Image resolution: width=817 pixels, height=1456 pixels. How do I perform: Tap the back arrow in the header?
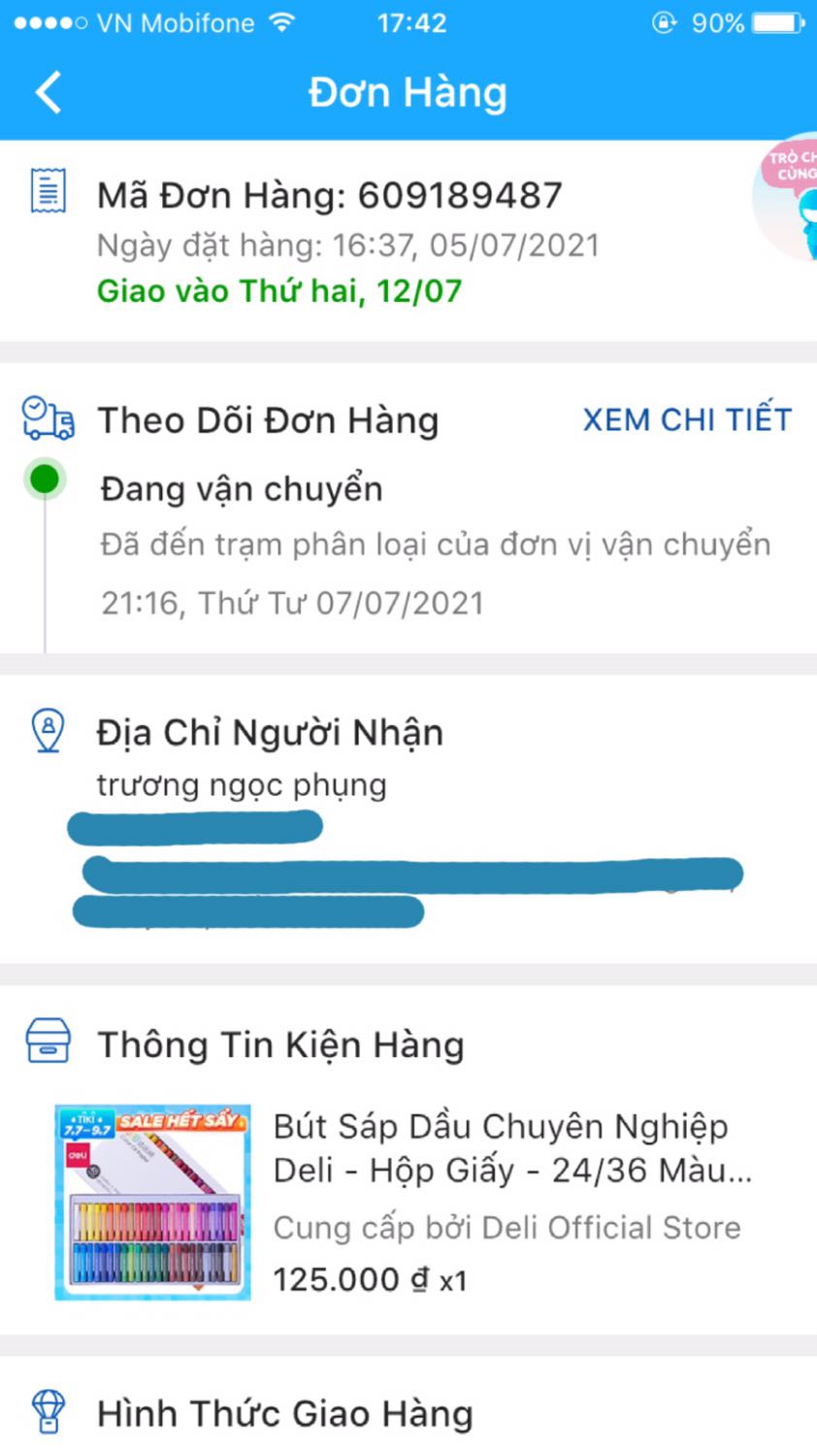click(x=46, y=91)
